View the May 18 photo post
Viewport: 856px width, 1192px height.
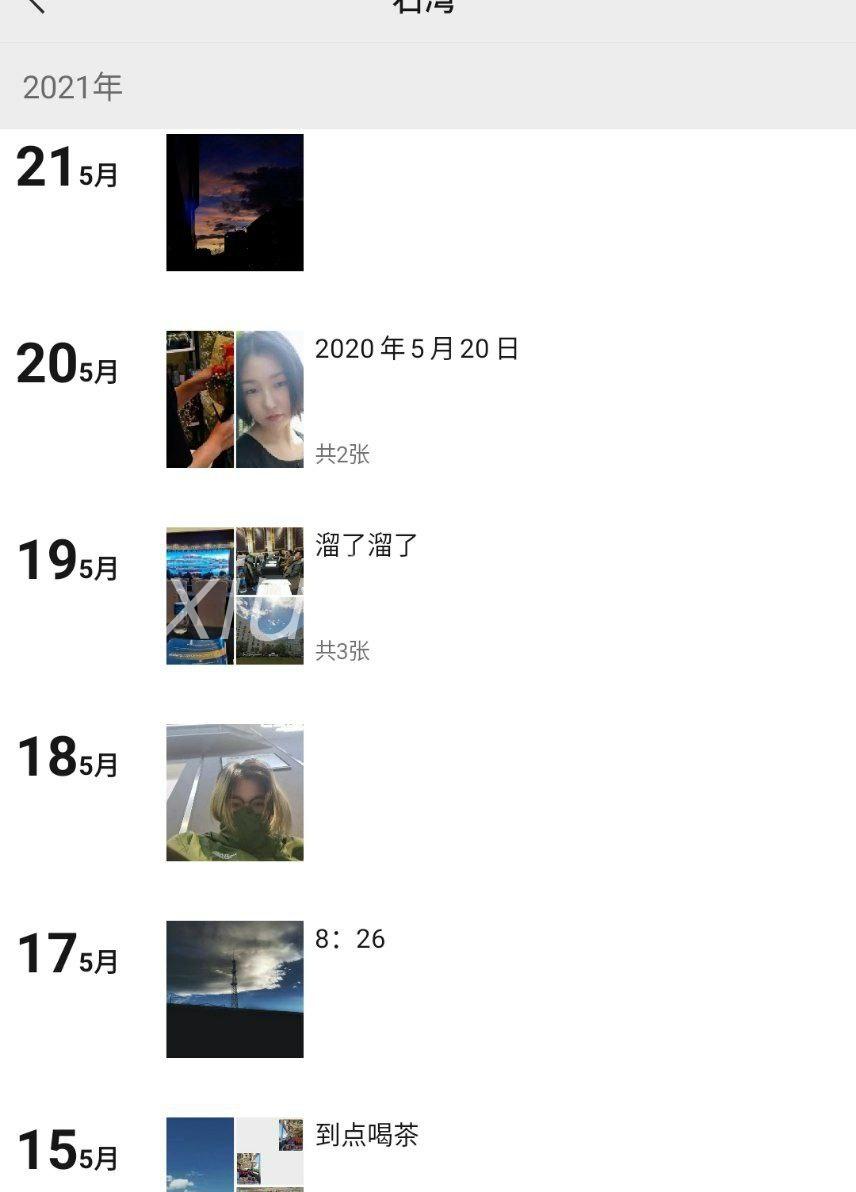tap(234, 792)
